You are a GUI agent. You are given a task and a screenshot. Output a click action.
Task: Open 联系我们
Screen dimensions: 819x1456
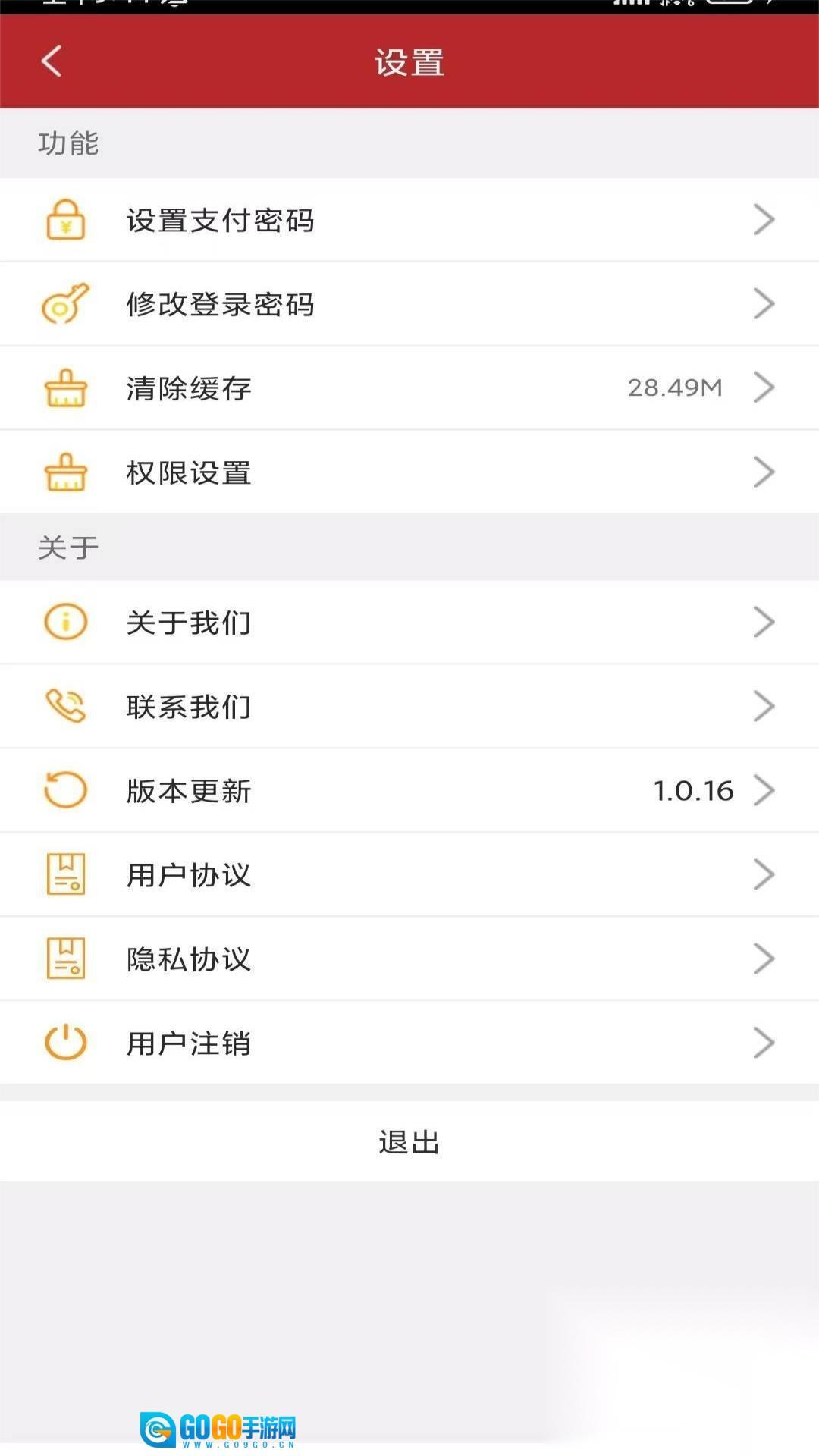coord(409,707)
